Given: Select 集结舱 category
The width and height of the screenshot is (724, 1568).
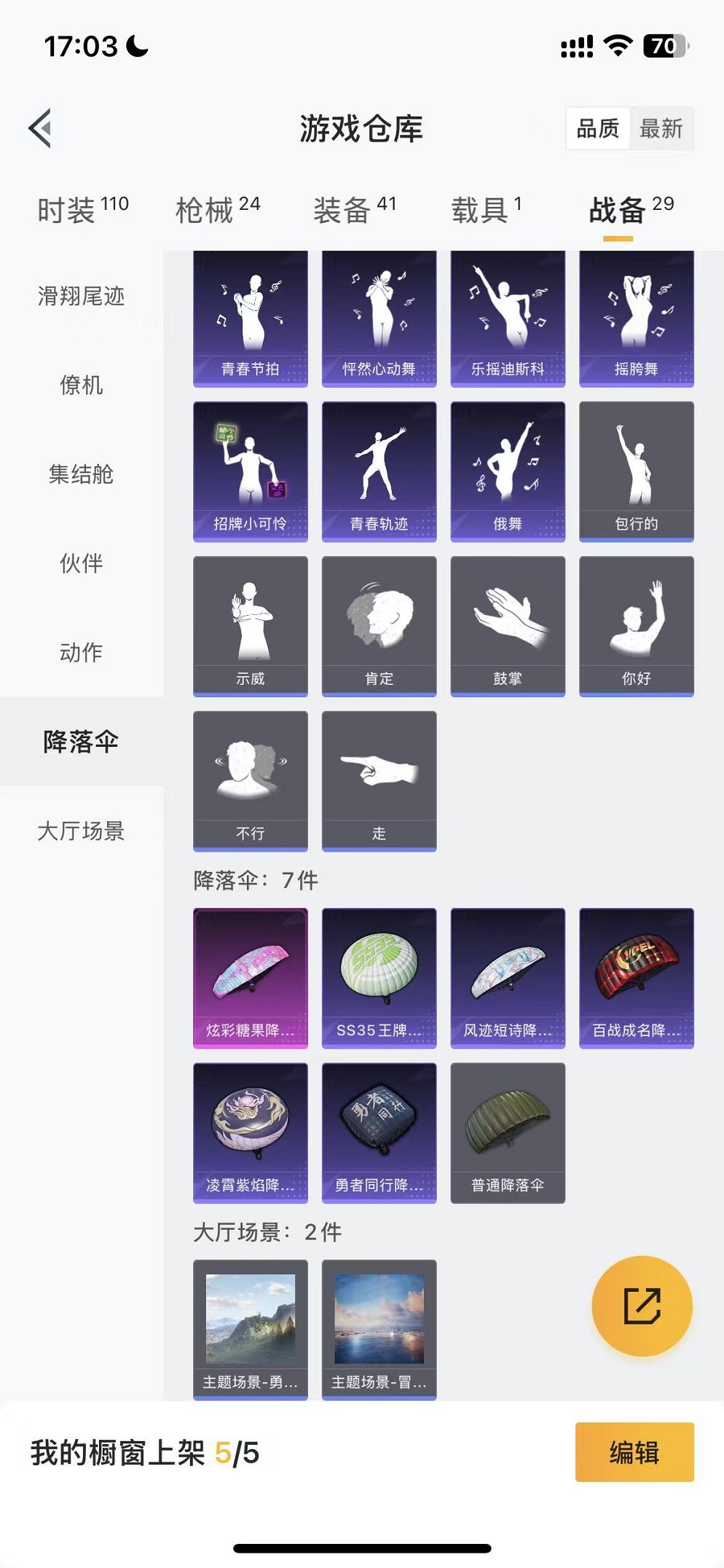Looking at the screenshot, I should pos(82,474).
